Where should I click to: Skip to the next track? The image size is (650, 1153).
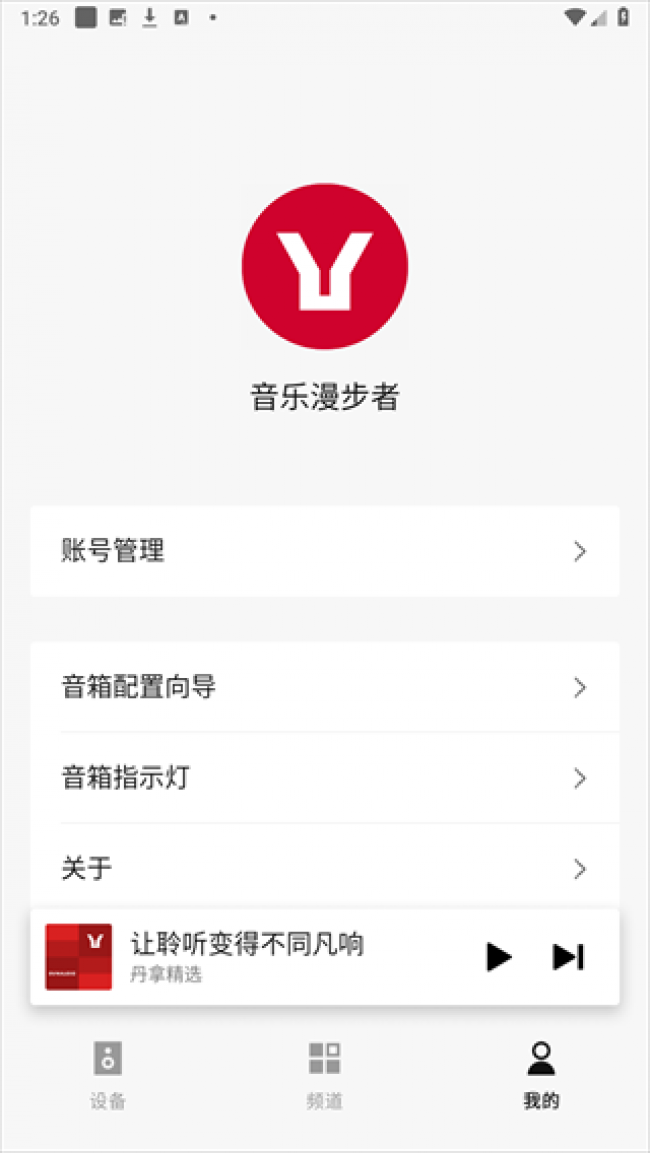tap(568, 957)
